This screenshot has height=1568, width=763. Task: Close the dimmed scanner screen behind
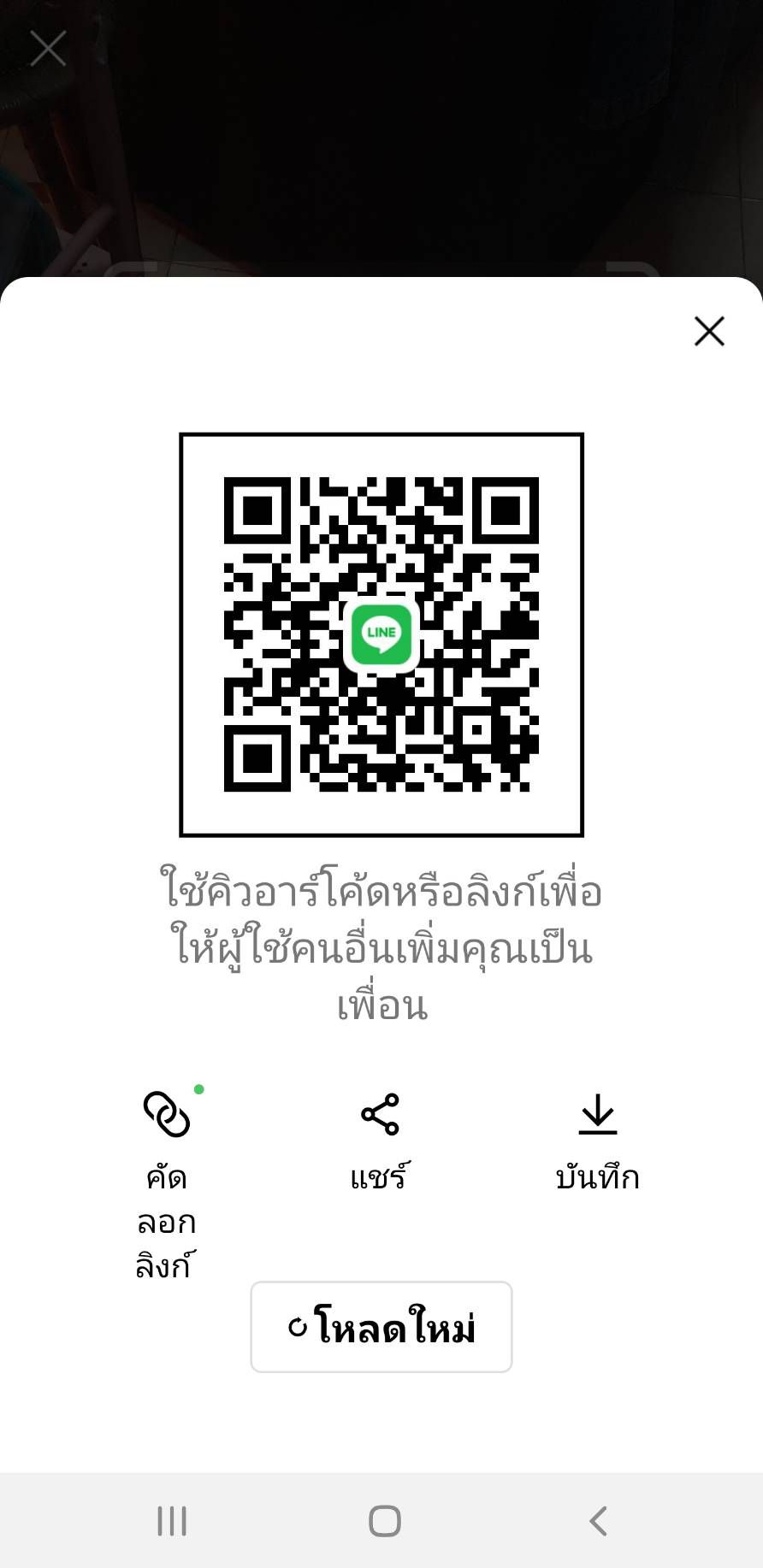48,49
